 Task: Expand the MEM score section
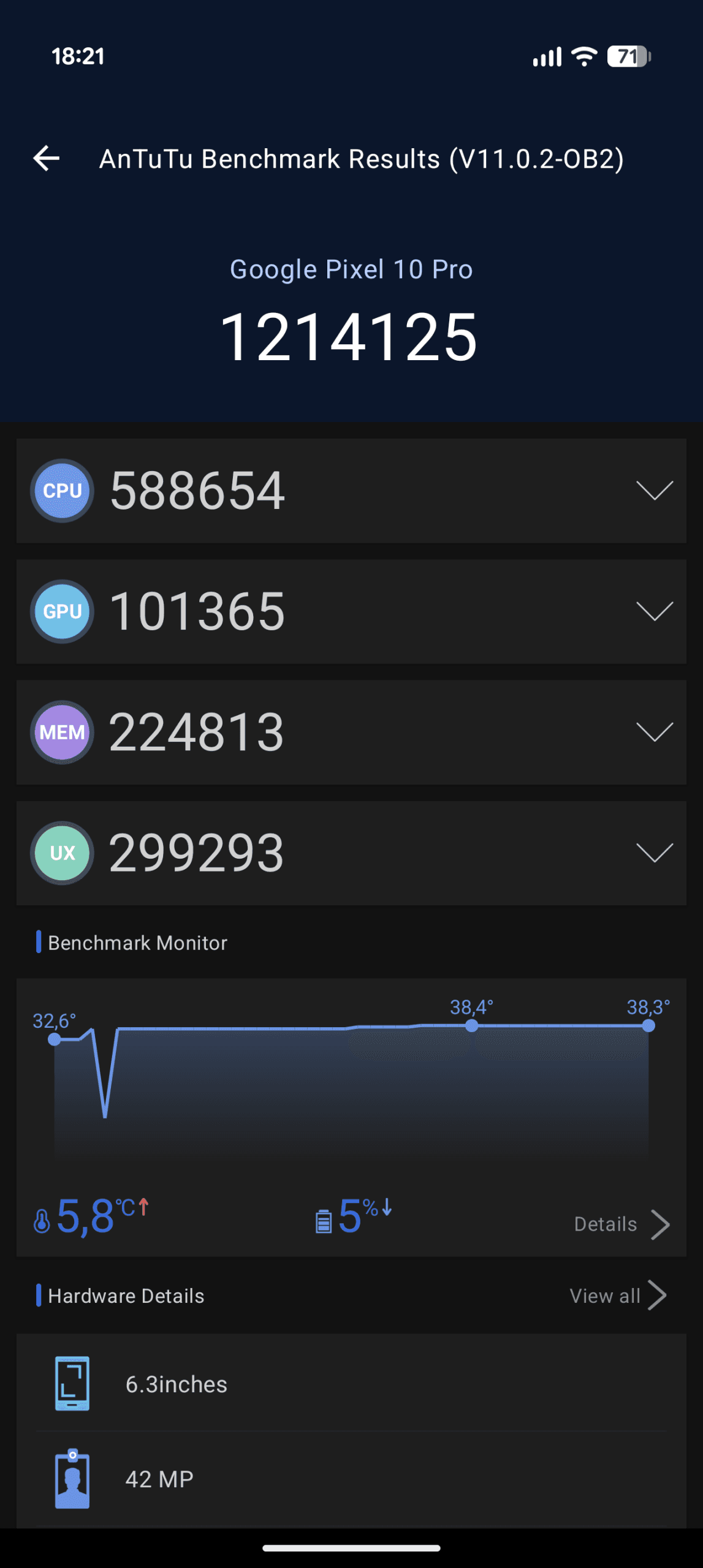pyautogui.click(x=654, y=732)
